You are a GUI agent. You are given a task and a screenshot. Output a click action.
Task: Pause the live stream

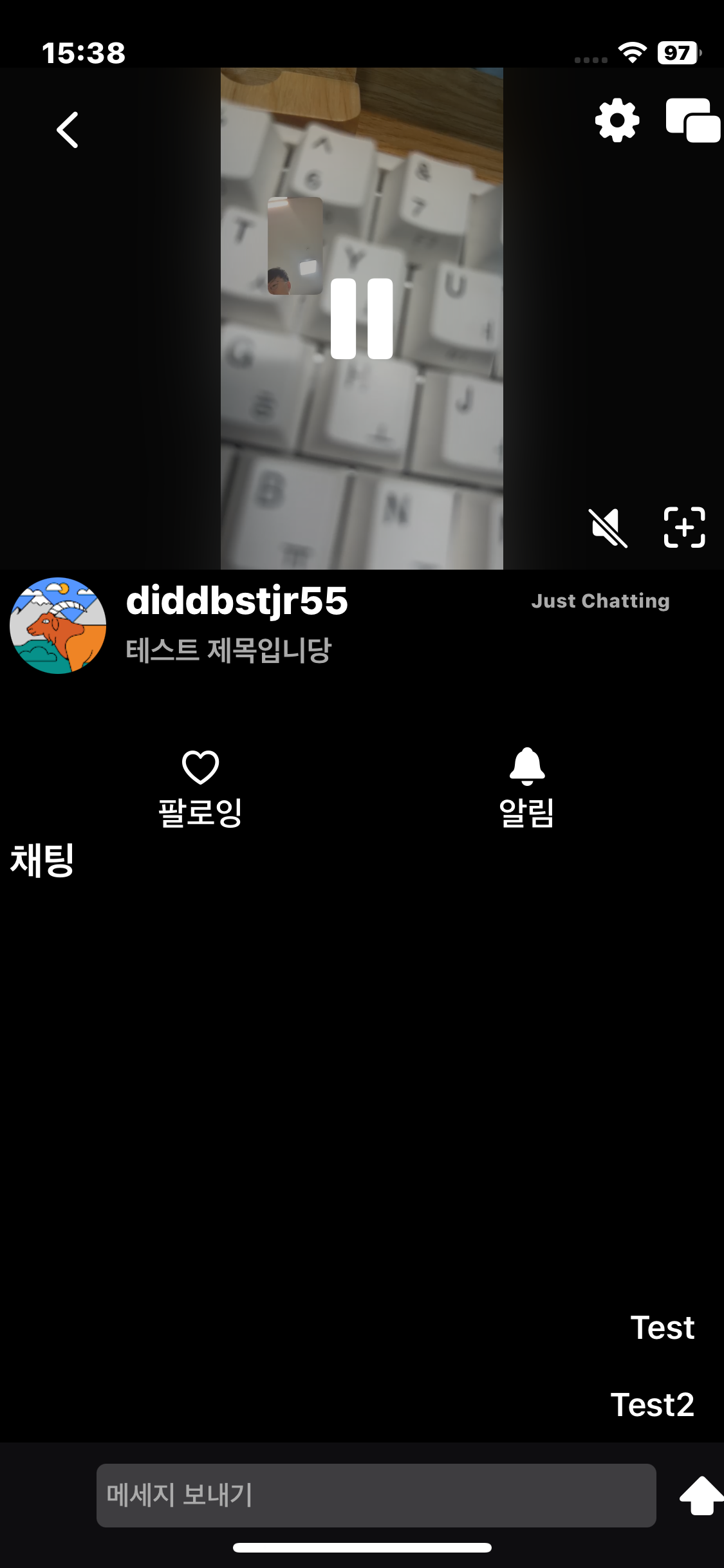362,319
